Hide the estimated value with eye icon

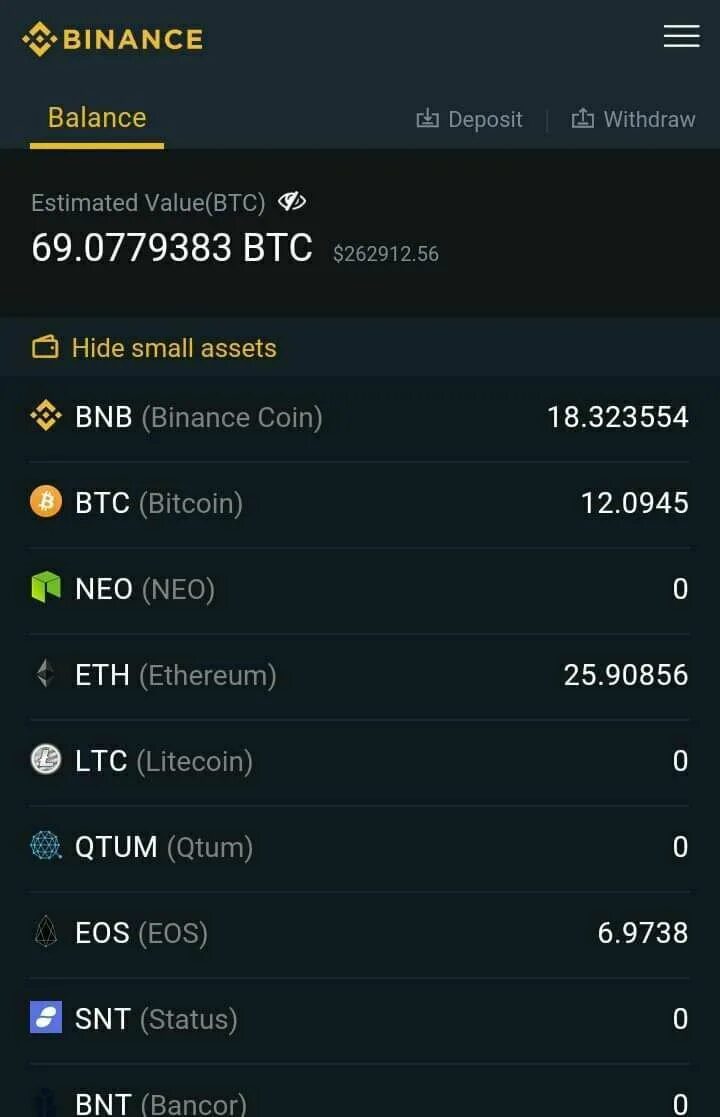pyautogui.click(x=292, y=202)
